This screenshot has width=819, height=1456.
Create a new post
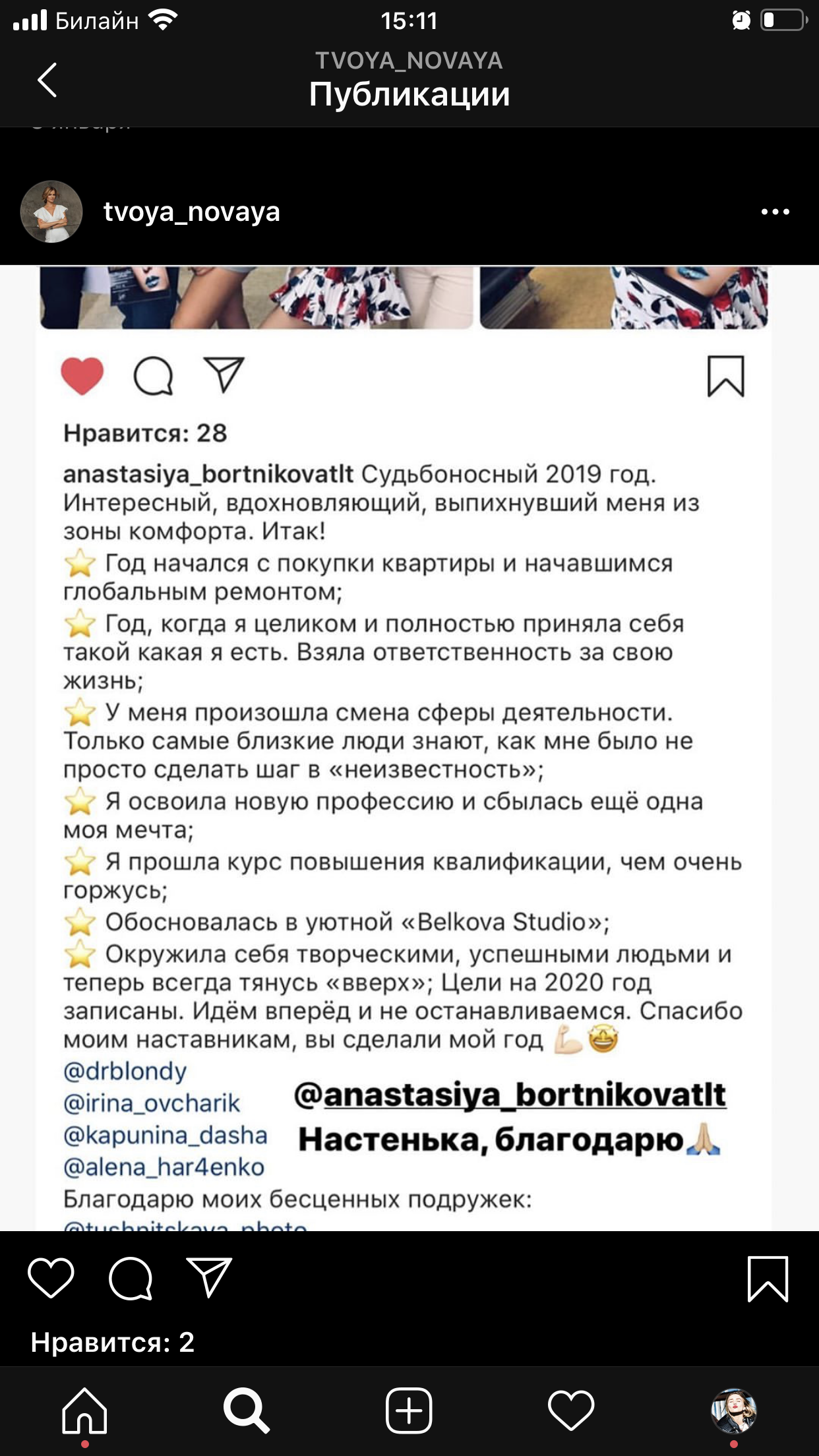coord(409,1411)
